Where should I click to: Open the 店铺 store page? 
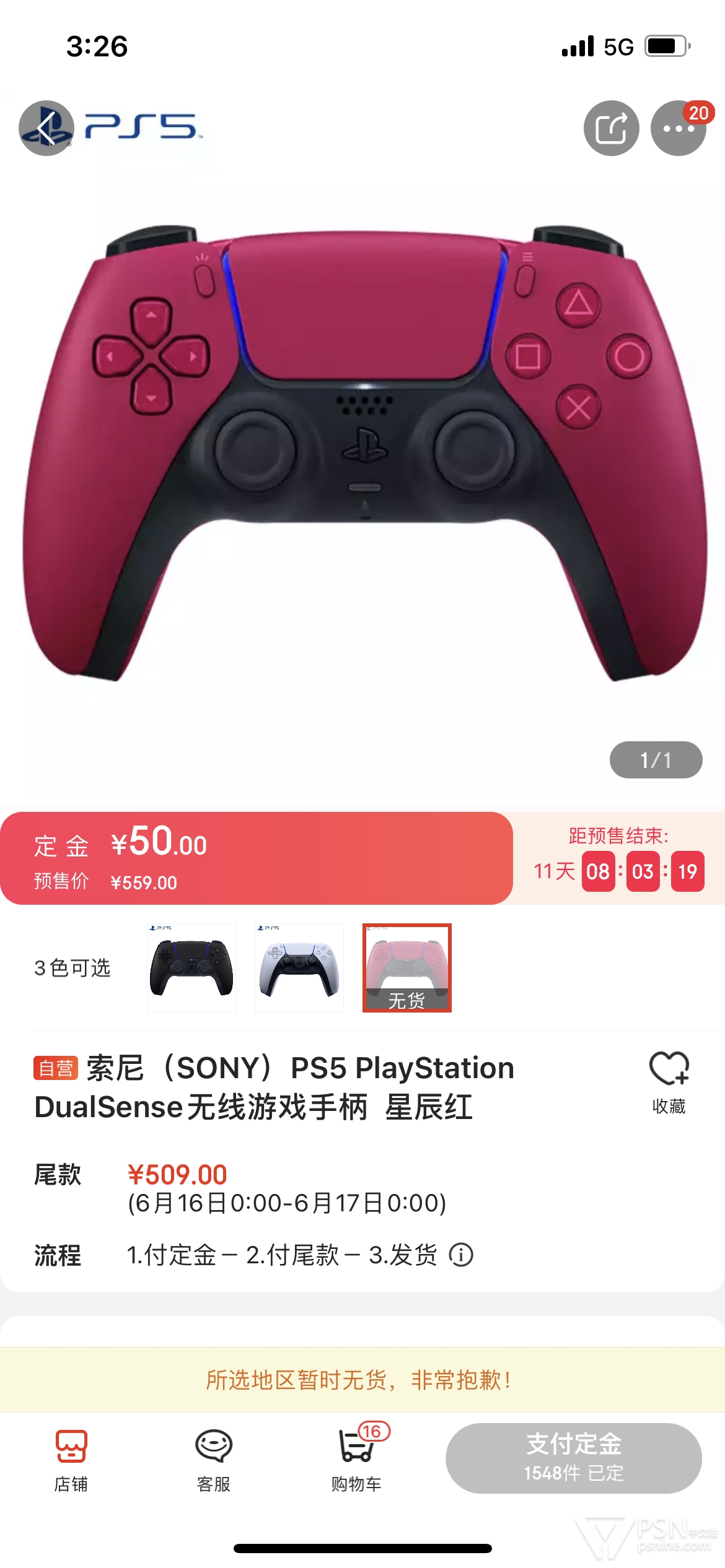pos(71,1459)
